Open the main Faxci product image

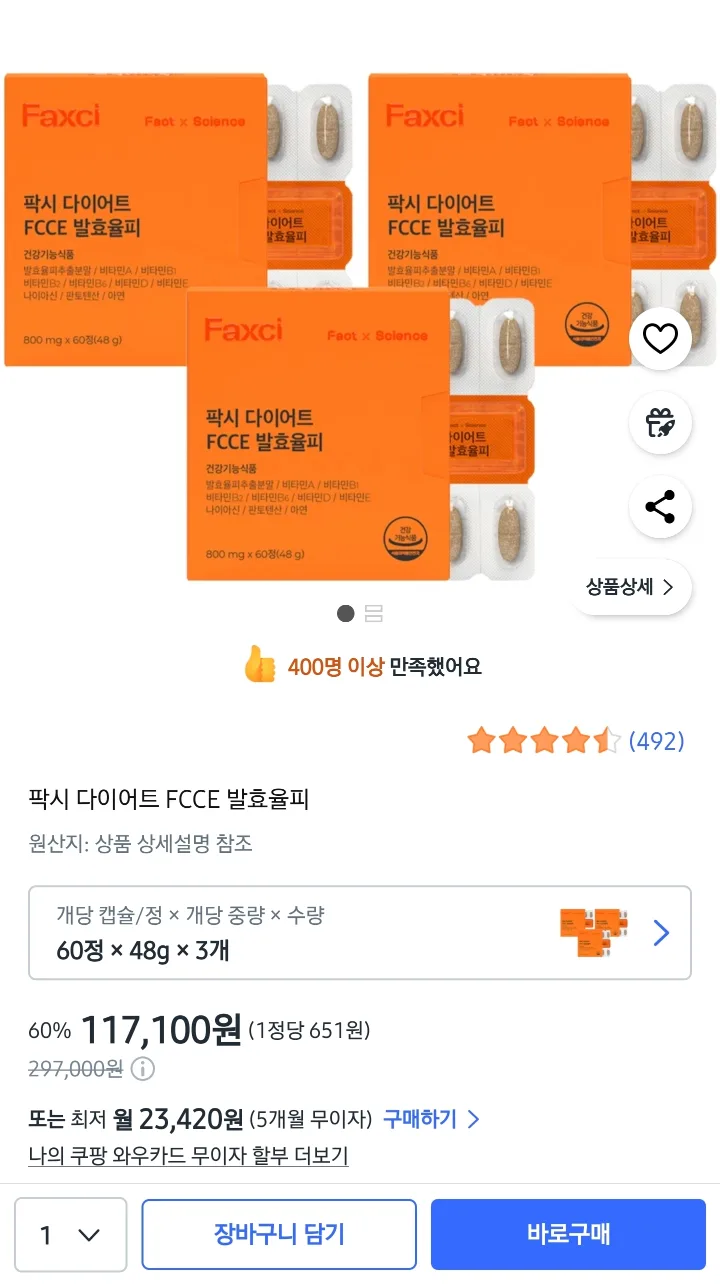360,325
